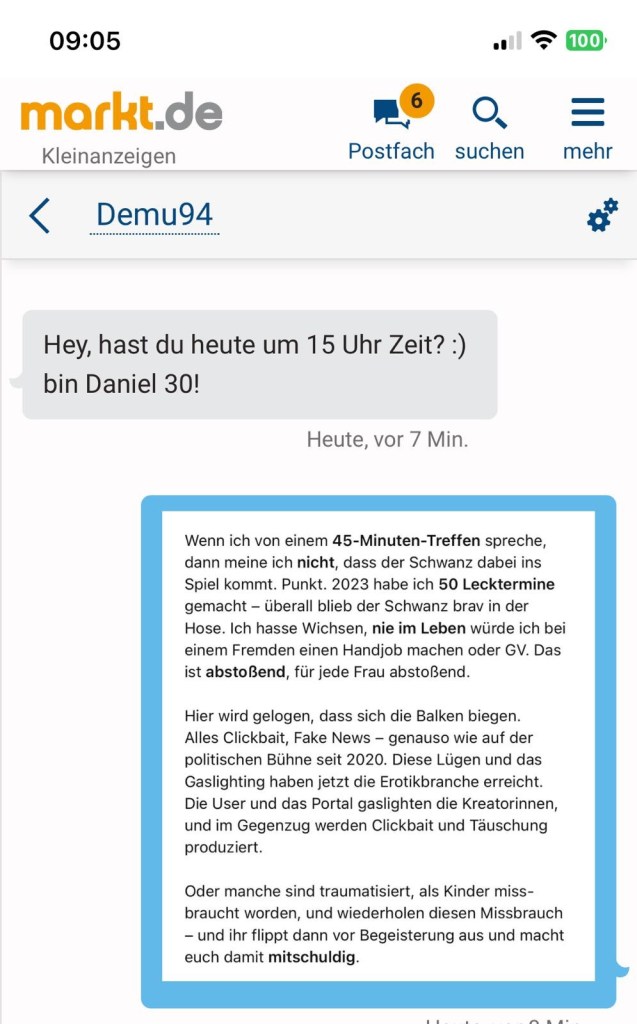Open the mehr menu
The height and width of the screenshot is (1024, 637).
coord(587,127)
